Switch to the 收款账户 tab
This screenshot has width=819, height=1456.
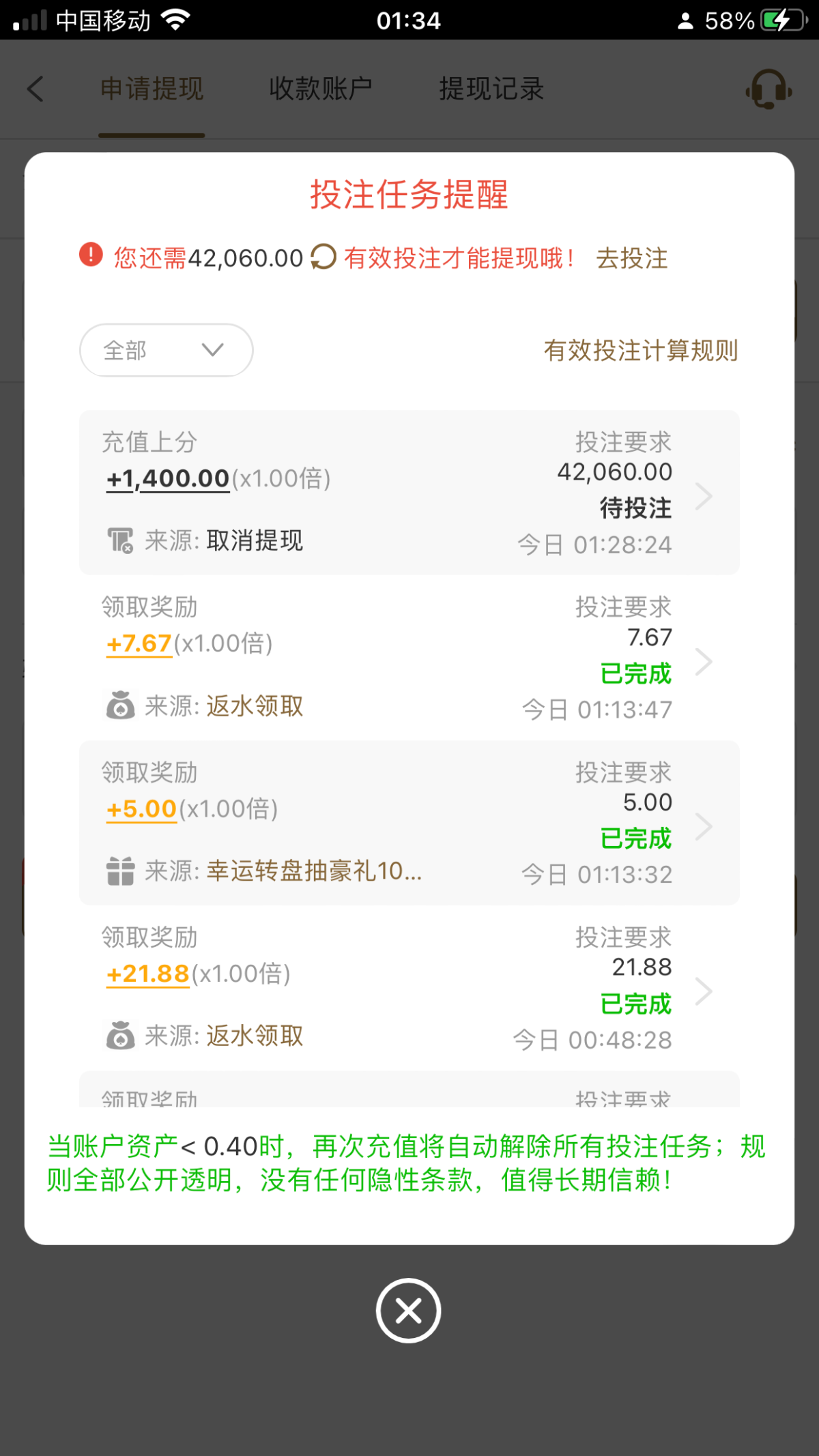point(320,89)
